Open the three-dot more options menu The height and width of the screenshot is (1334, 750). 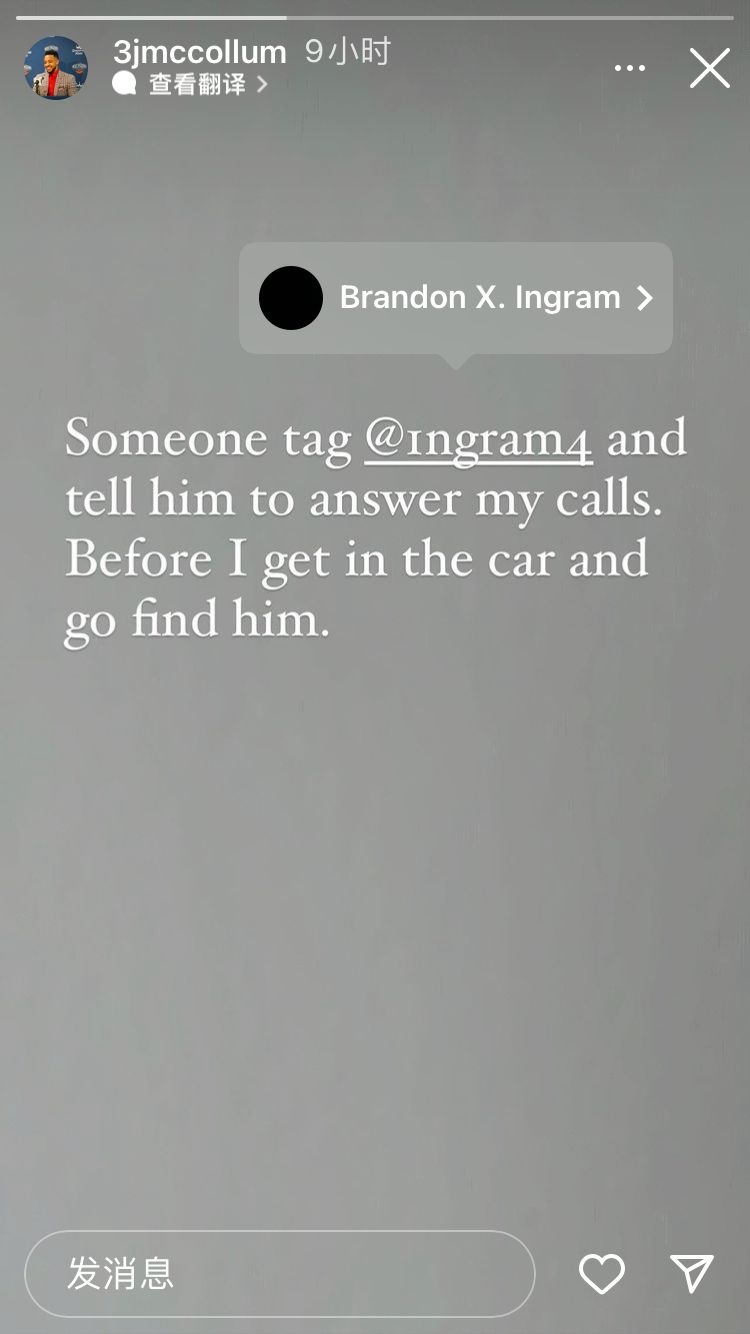pos(630,68)
